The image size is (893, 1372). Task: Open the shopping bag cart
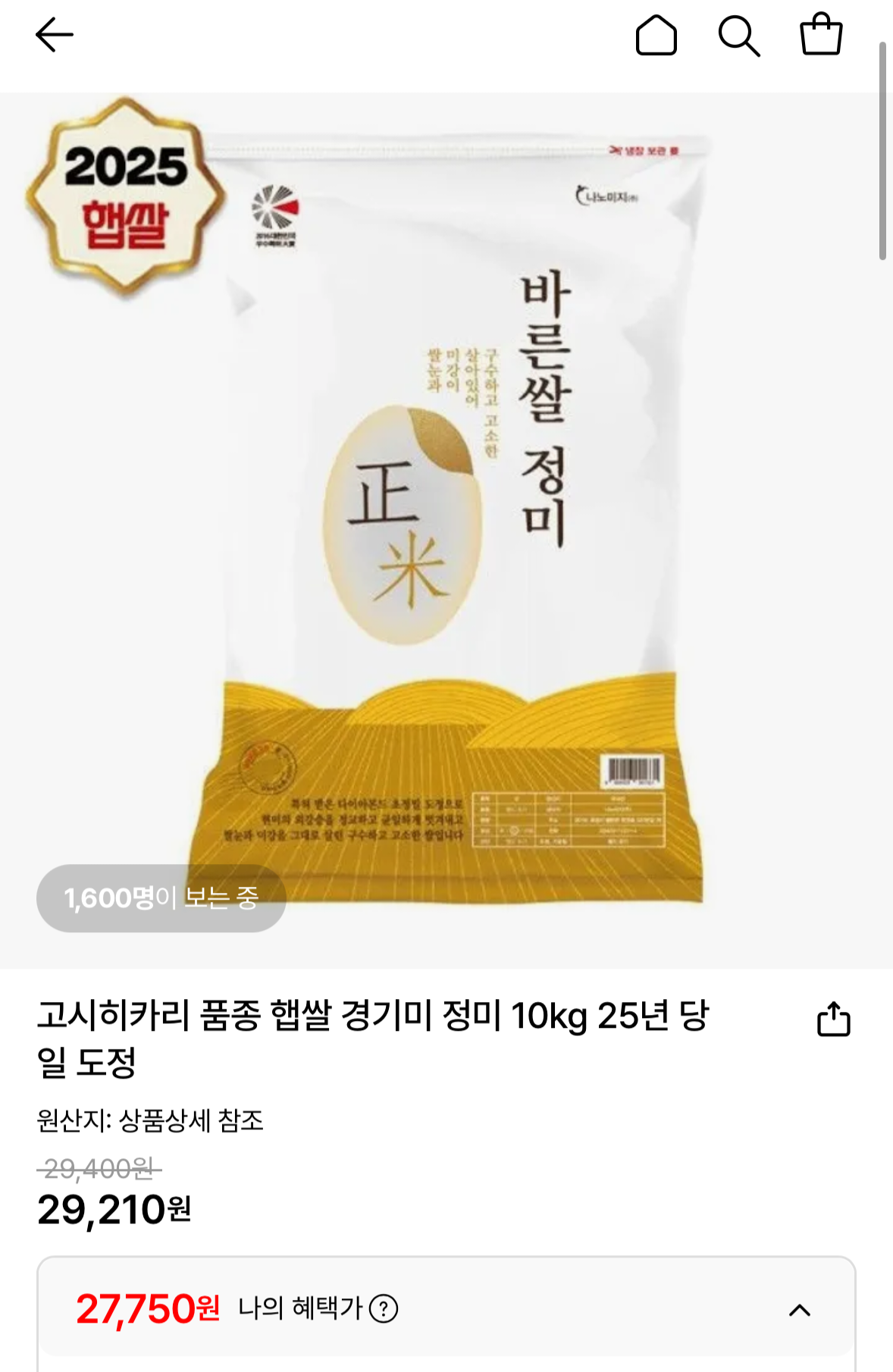coord(821,35)
